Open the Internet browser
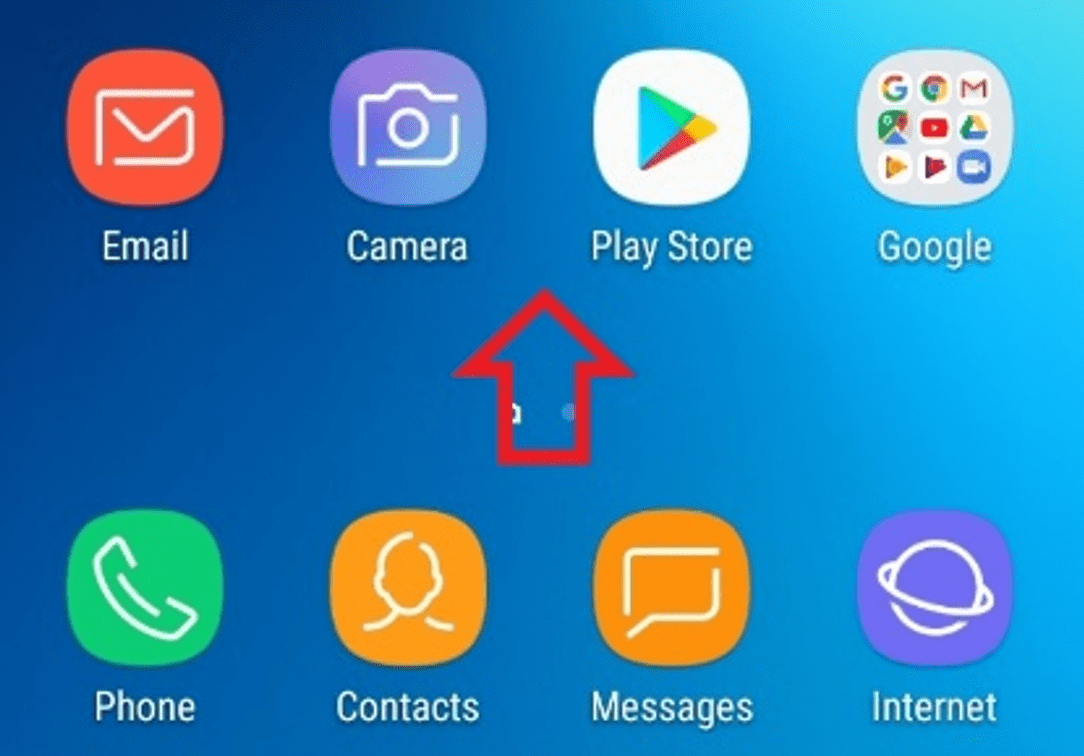The width and height of the screenshot is (1084, 756). [x=934, y=589]
